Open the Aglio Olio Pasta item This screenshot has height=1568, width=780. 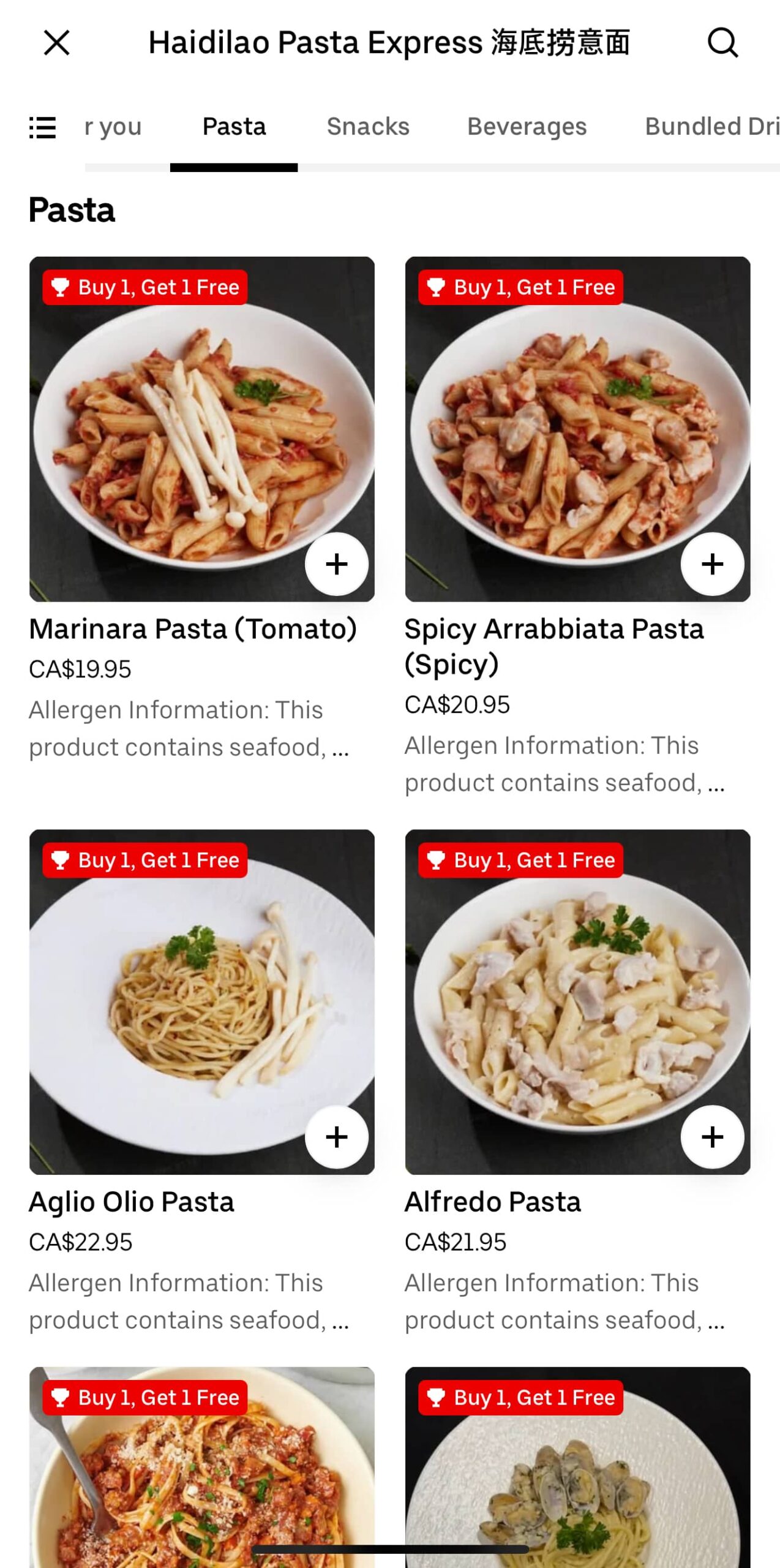coord(132,1202)
